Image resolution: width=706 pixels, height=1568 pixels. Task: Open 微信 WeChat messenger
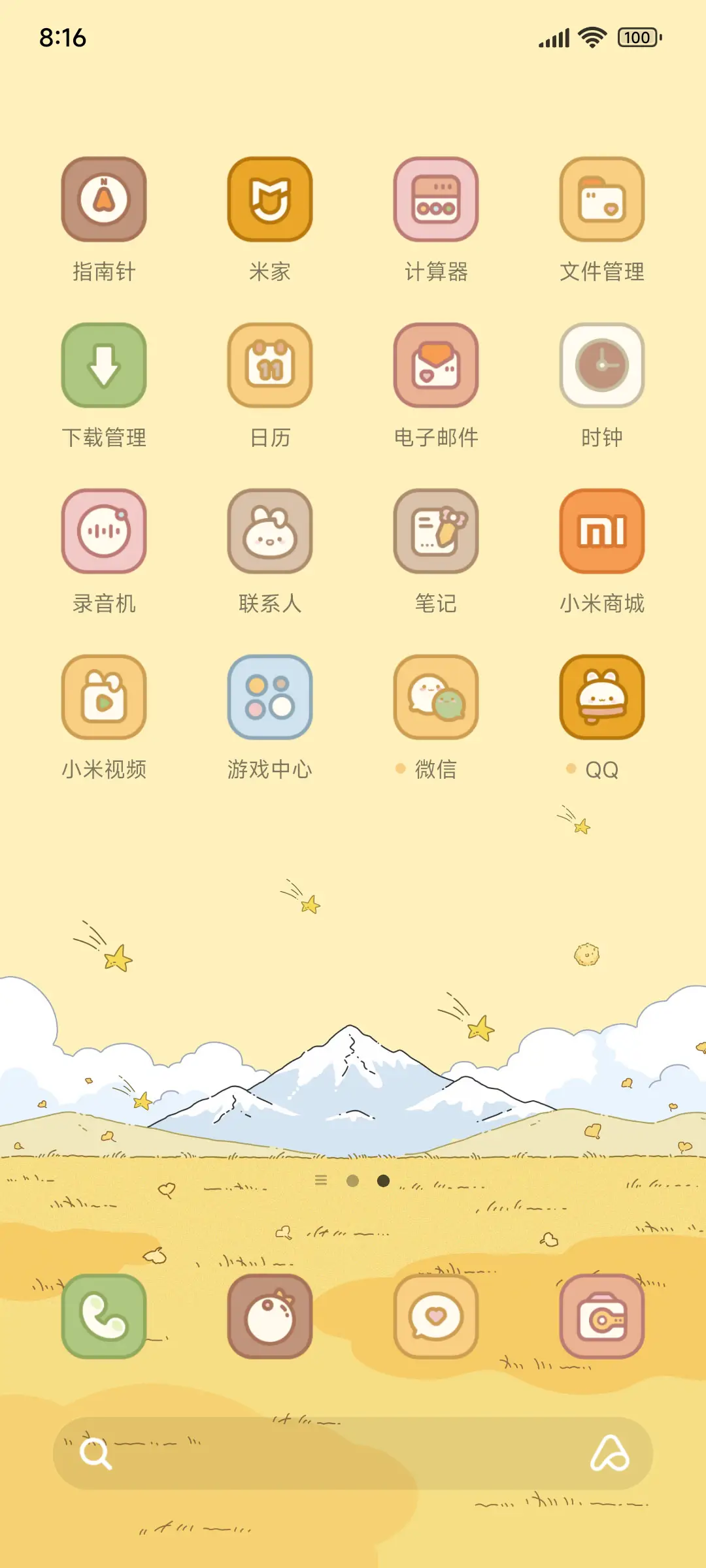(436, 697)
